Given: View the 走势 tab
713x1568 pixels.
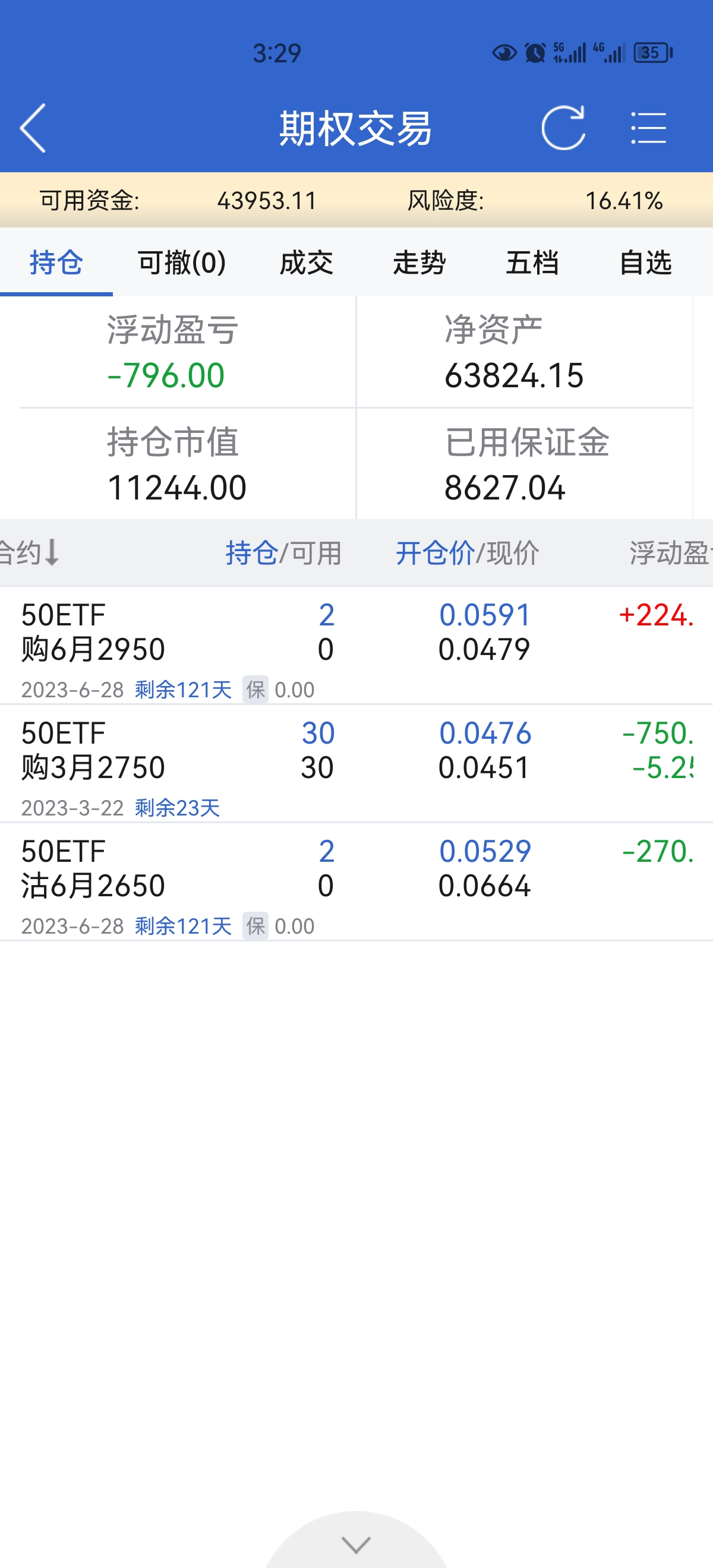Looking at the screenshot, I should coord(419,263).
